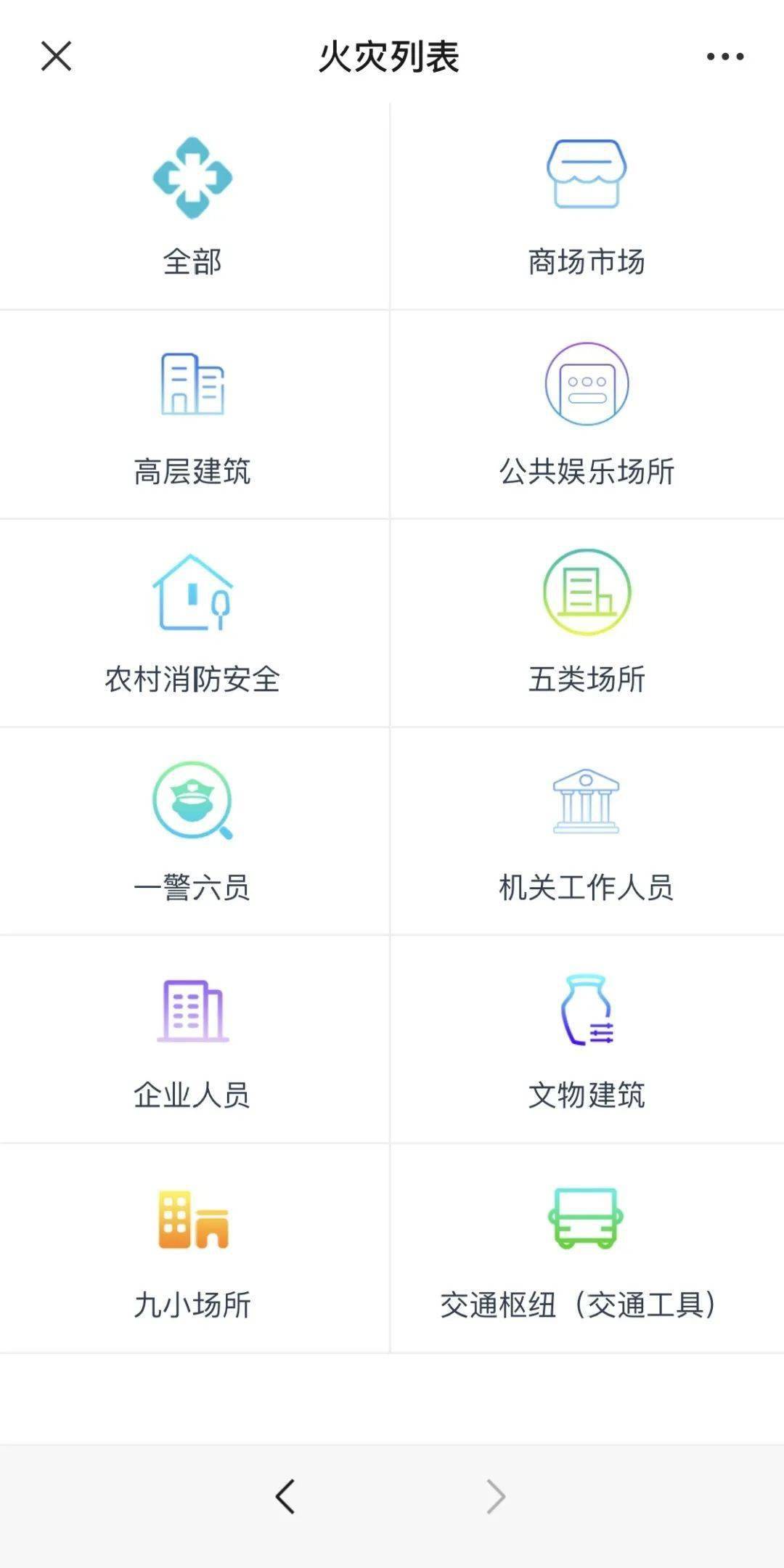Open the 一警六员 category
784x1568 pixels.
(192, 831)
